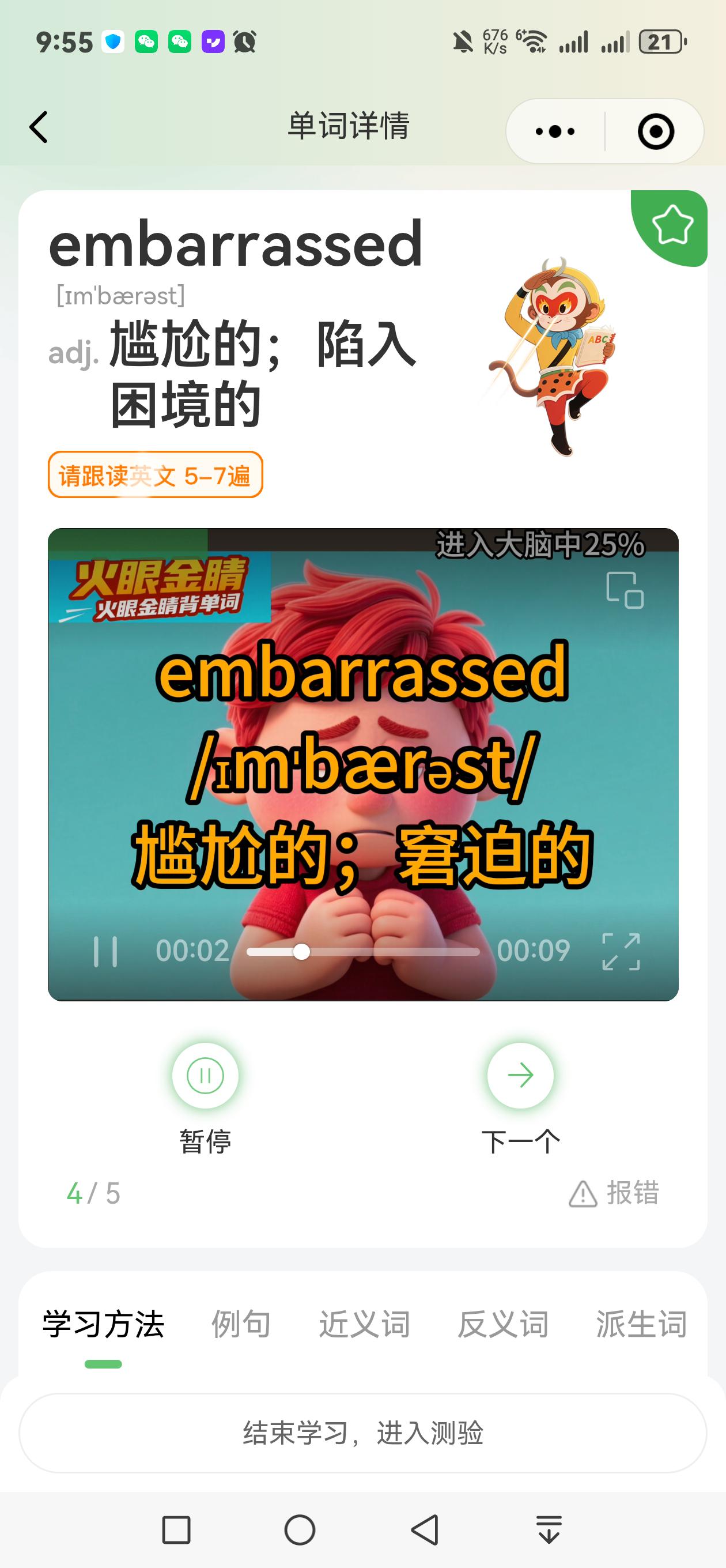The height and width of the screenshot is (1568, 726).
Task: Tap the 暂停 button to pause
Action: pos(205,1076)
